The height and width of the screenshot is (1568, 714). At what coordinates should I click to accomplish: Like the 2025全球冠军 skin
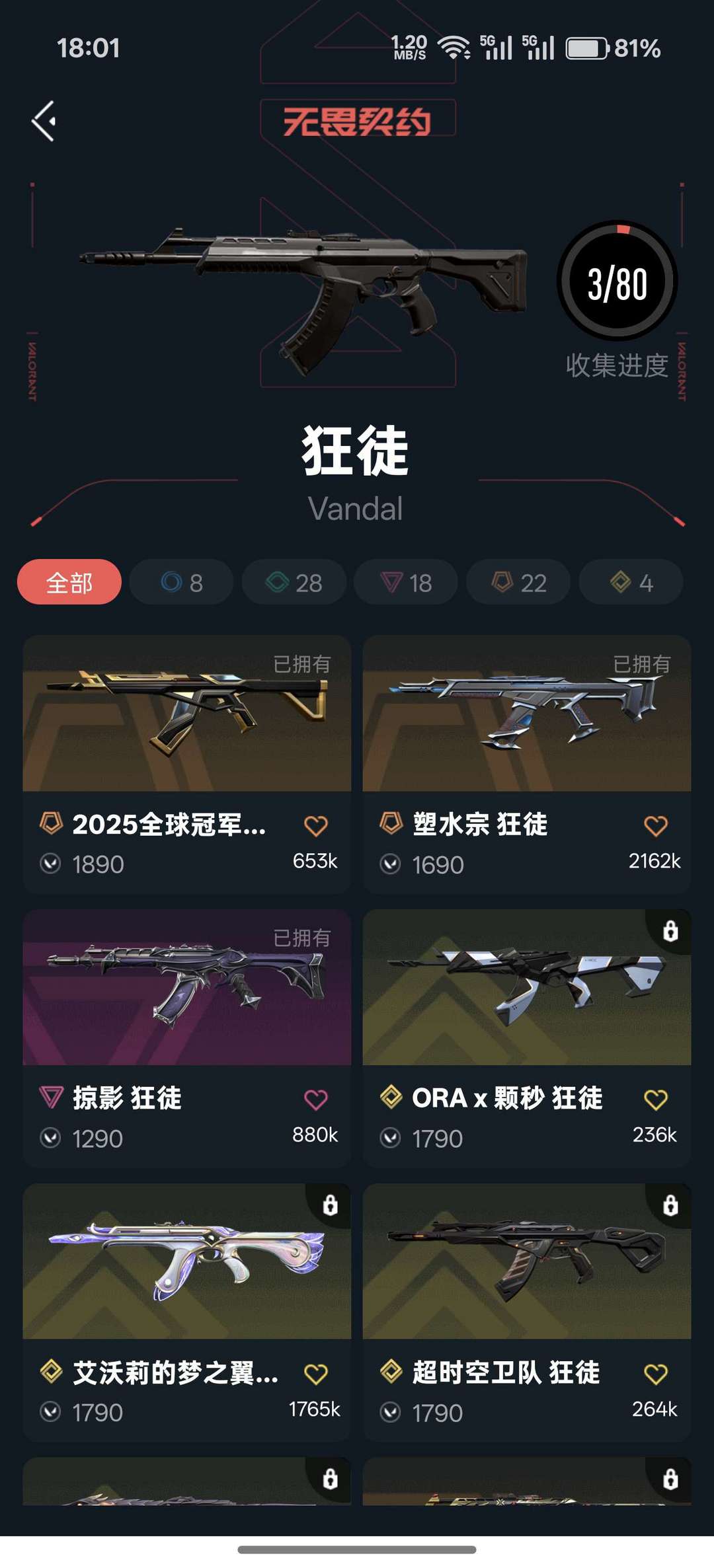(x=315, y=825)
